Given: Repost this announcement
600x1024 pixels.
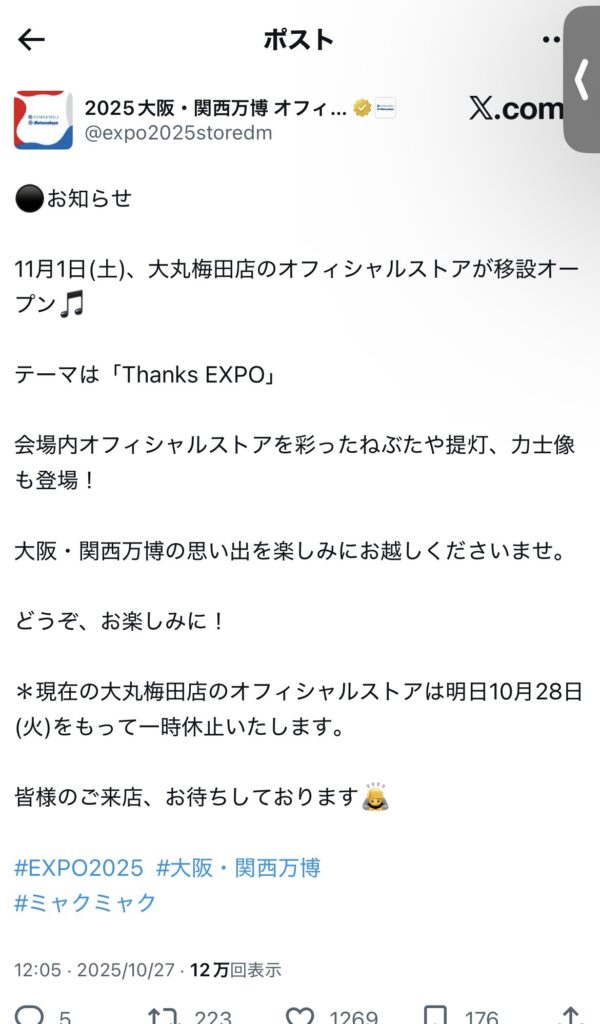Looking at the screenshot, I should [162, 1015].
